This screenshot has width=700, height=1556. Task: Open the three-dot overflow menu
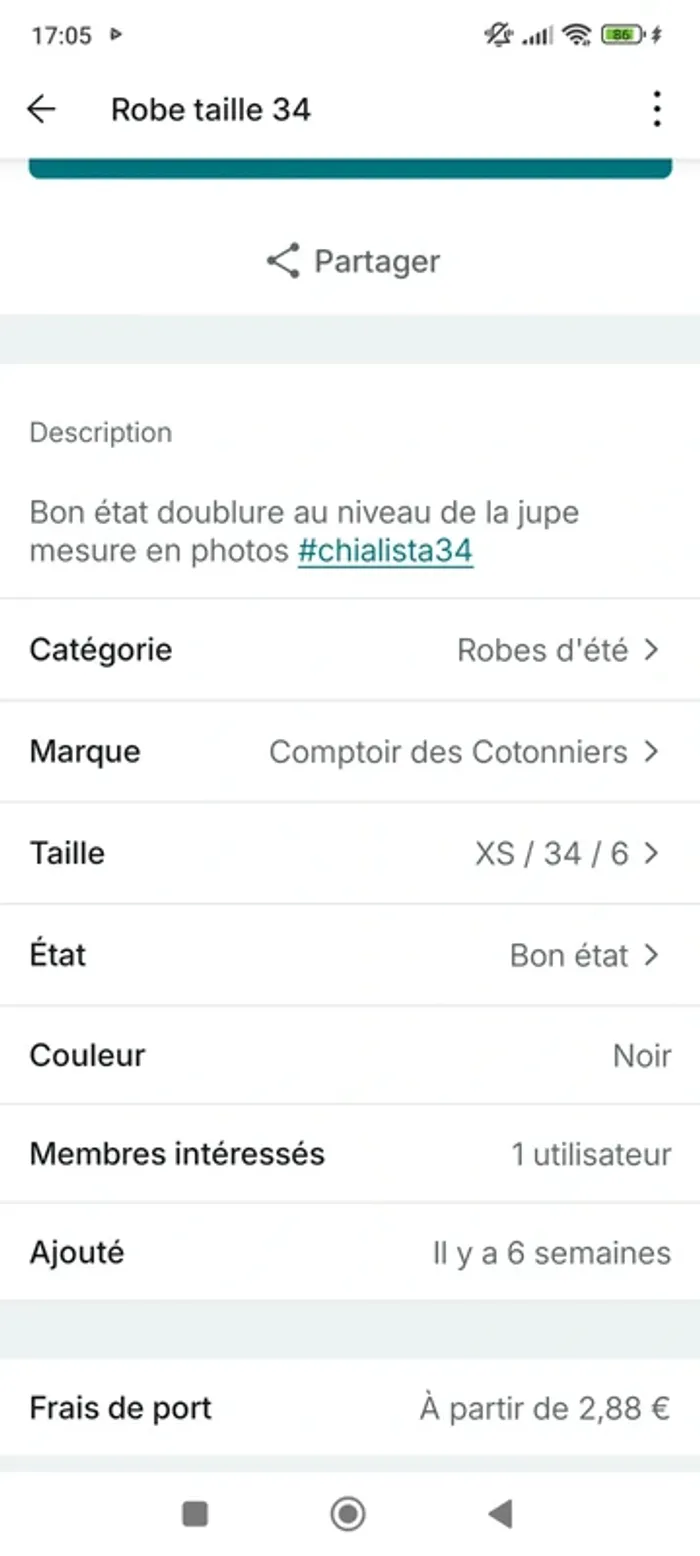656,109
